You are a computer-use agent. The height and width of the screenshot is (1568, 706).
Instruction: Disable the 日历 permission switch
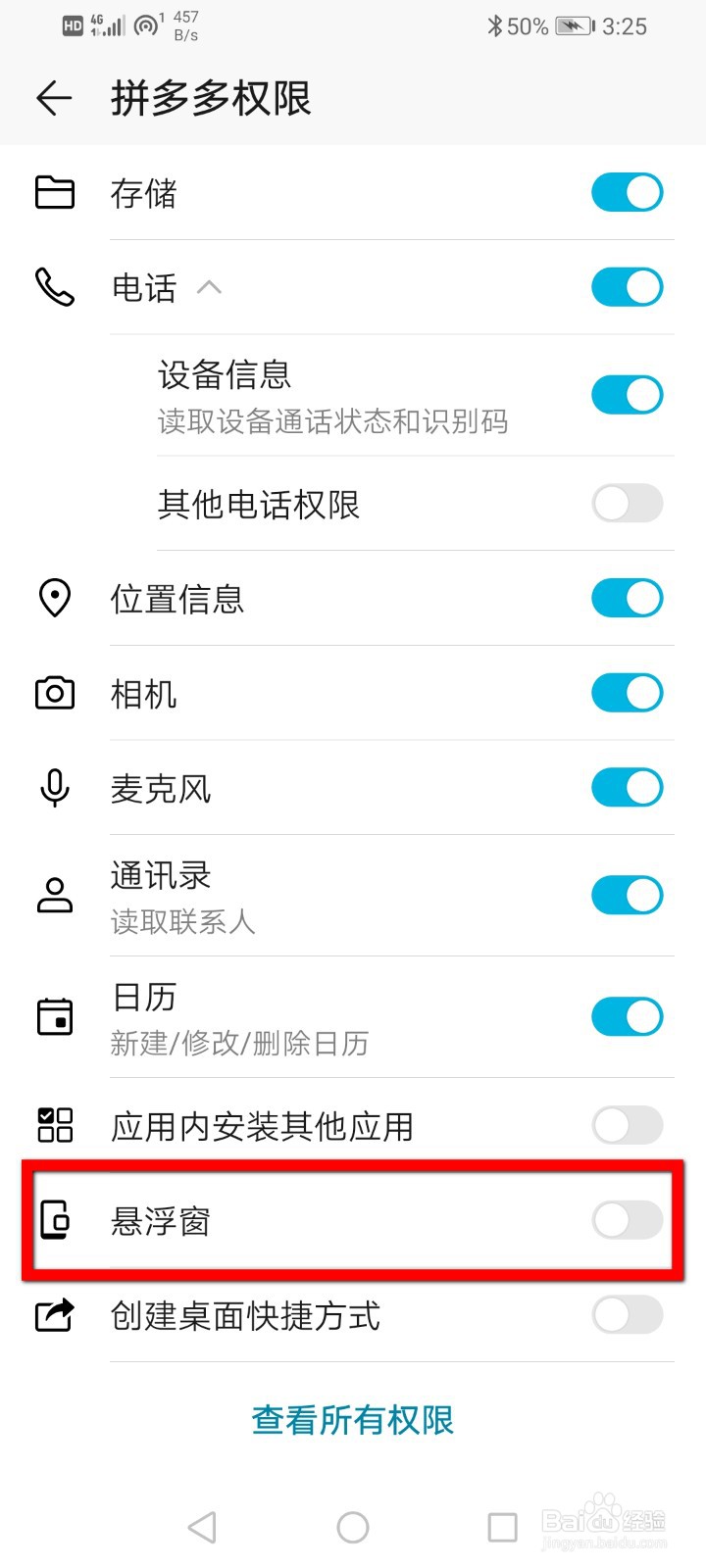tap(627, 1016)
